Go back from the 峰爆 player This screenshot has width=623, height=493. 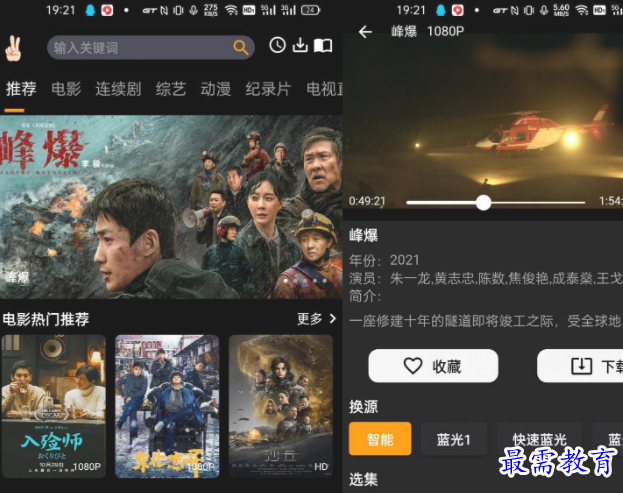[x=365, y=32]
